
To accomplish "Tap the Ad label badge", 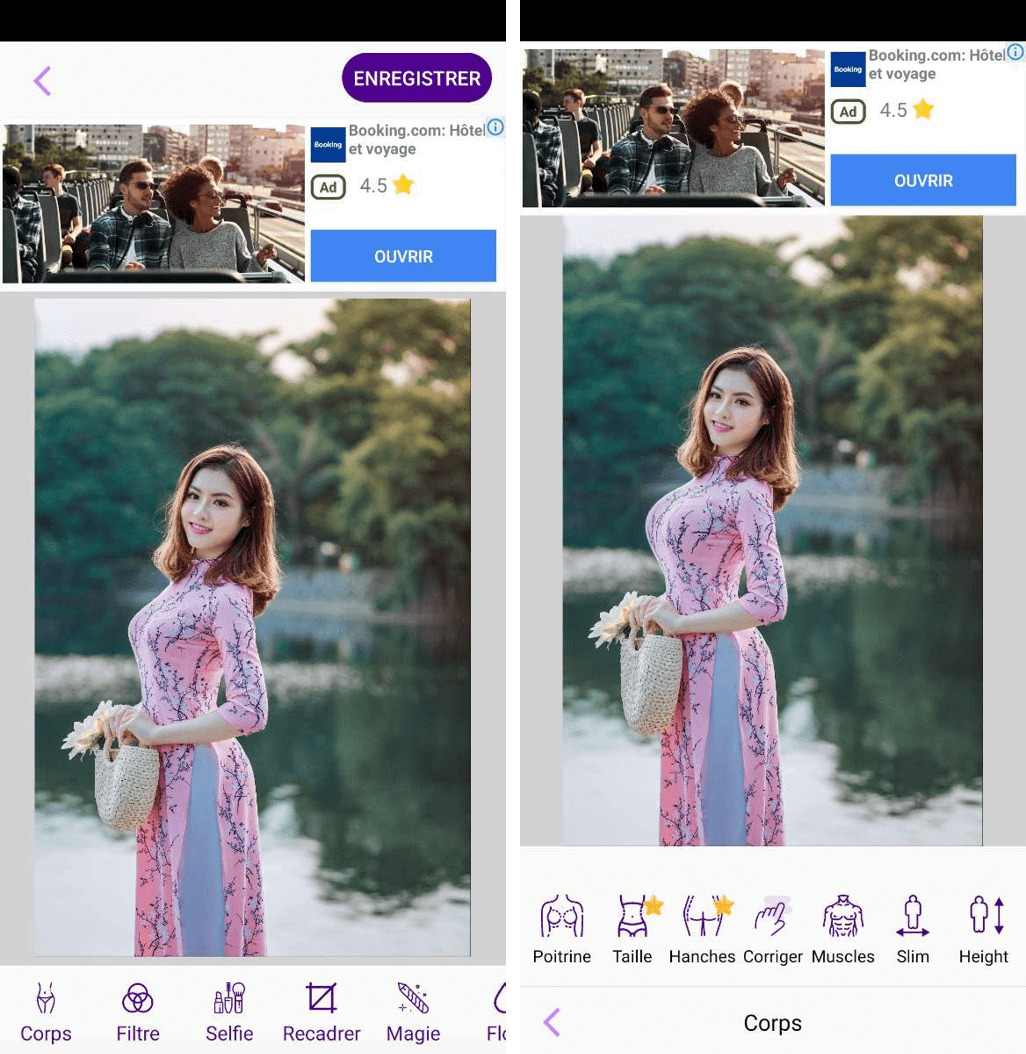I will coord(328,187).
